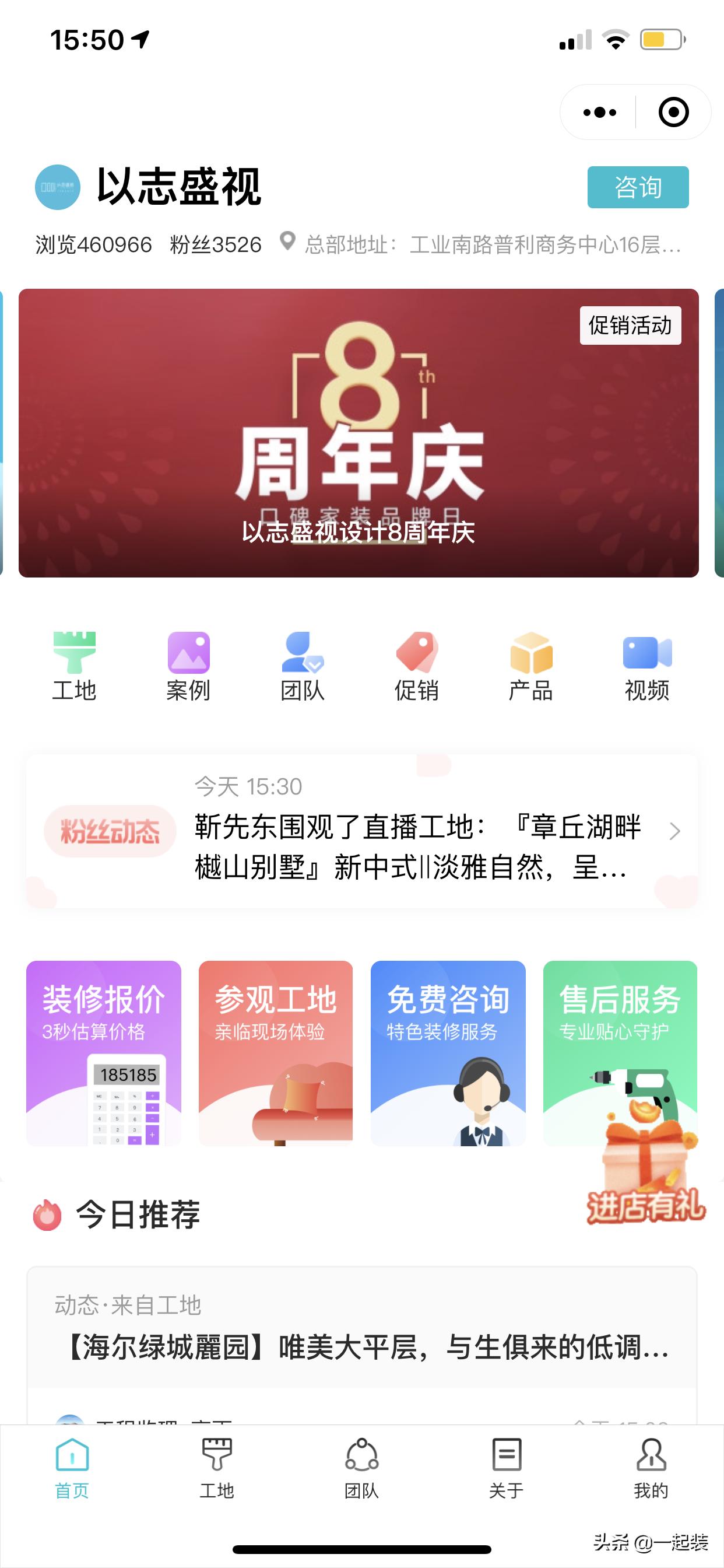Viewport: 724px width, 1568px height.
Task: Select the 产品 (products) cube icon
Action: [x=530, y=657]
